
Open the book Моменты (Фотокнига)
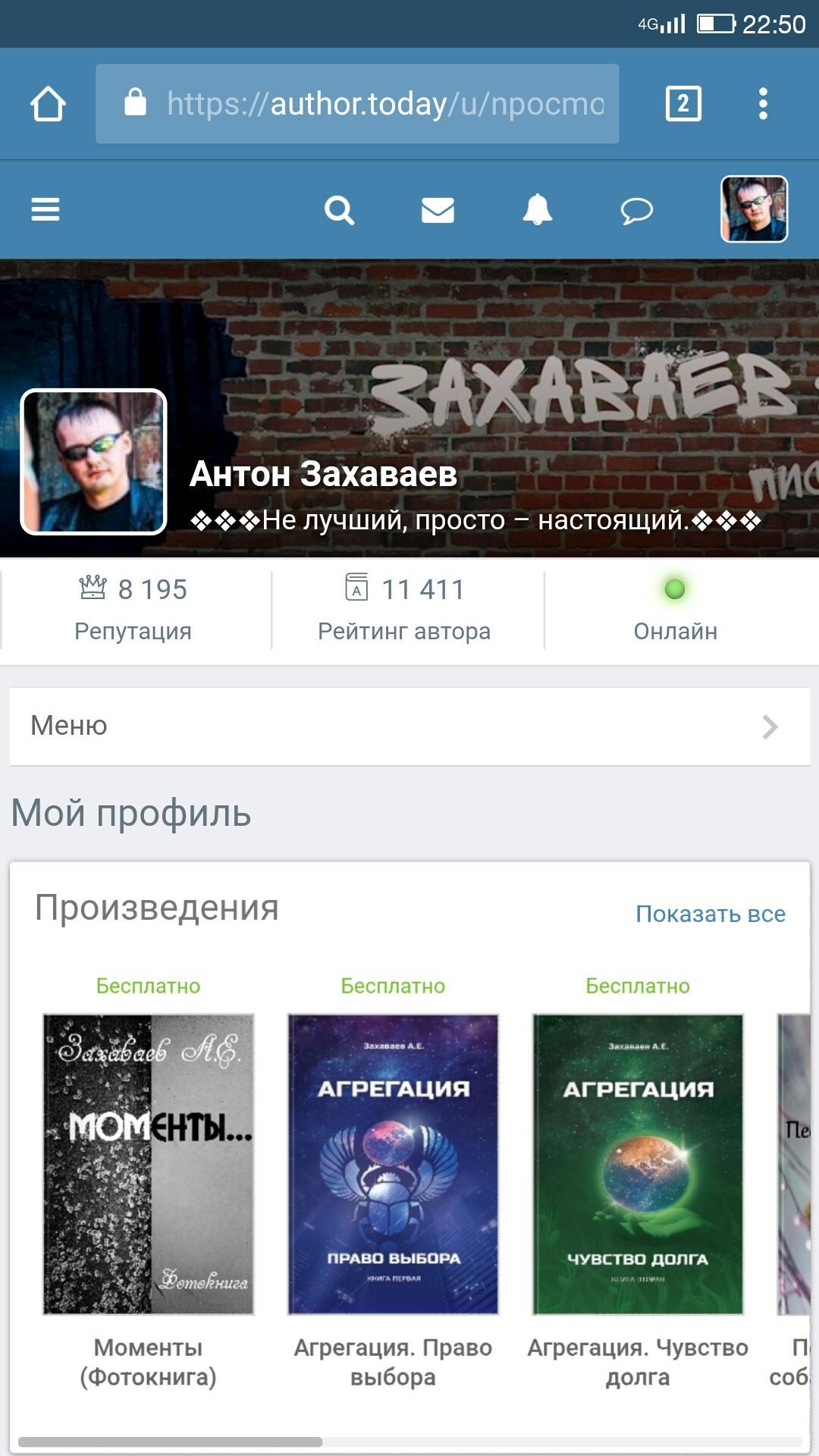coord(148,1164)
